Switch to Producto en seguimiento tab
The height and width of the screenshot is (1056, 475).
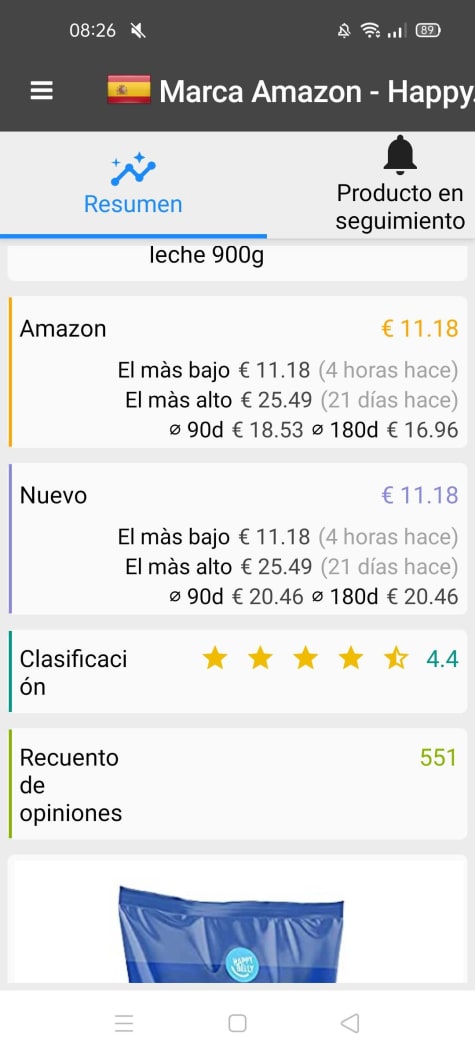click(400, 184)
